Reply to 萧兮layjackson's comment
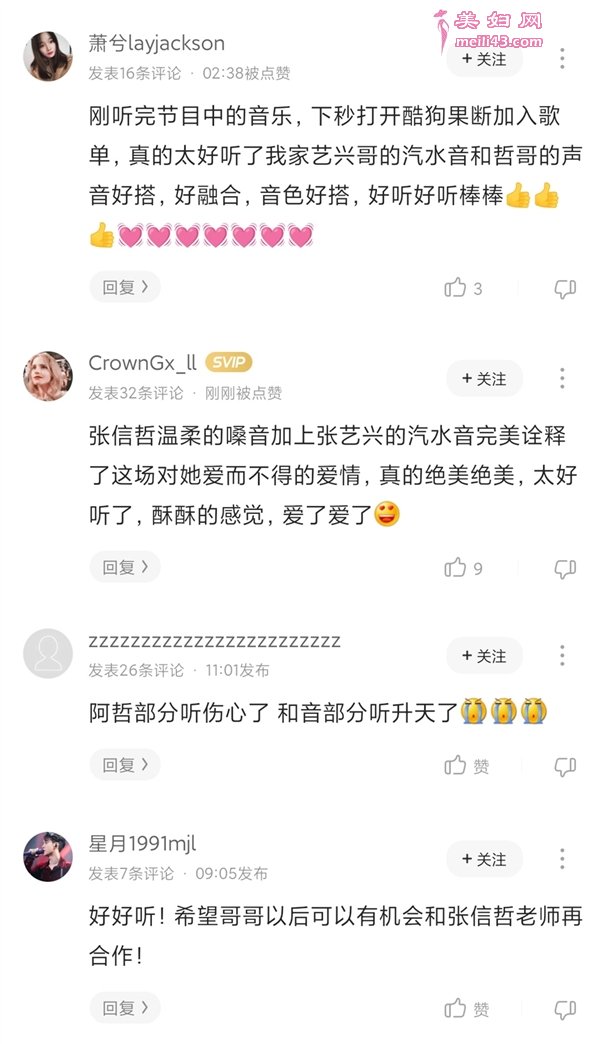This screenshot has width=600, height=1044. click(x=125, y=287)
